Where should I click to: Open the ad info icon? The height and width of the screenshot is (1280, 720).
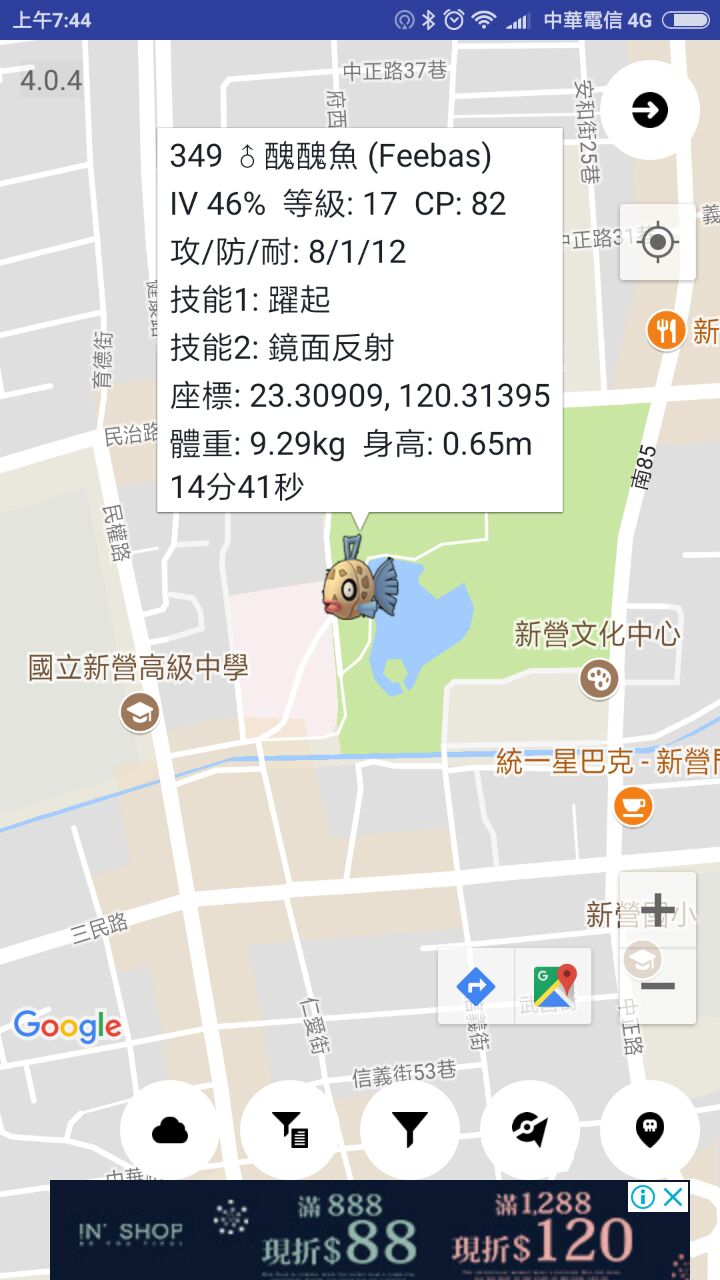pyautogui.click(x=644, y=1197)
